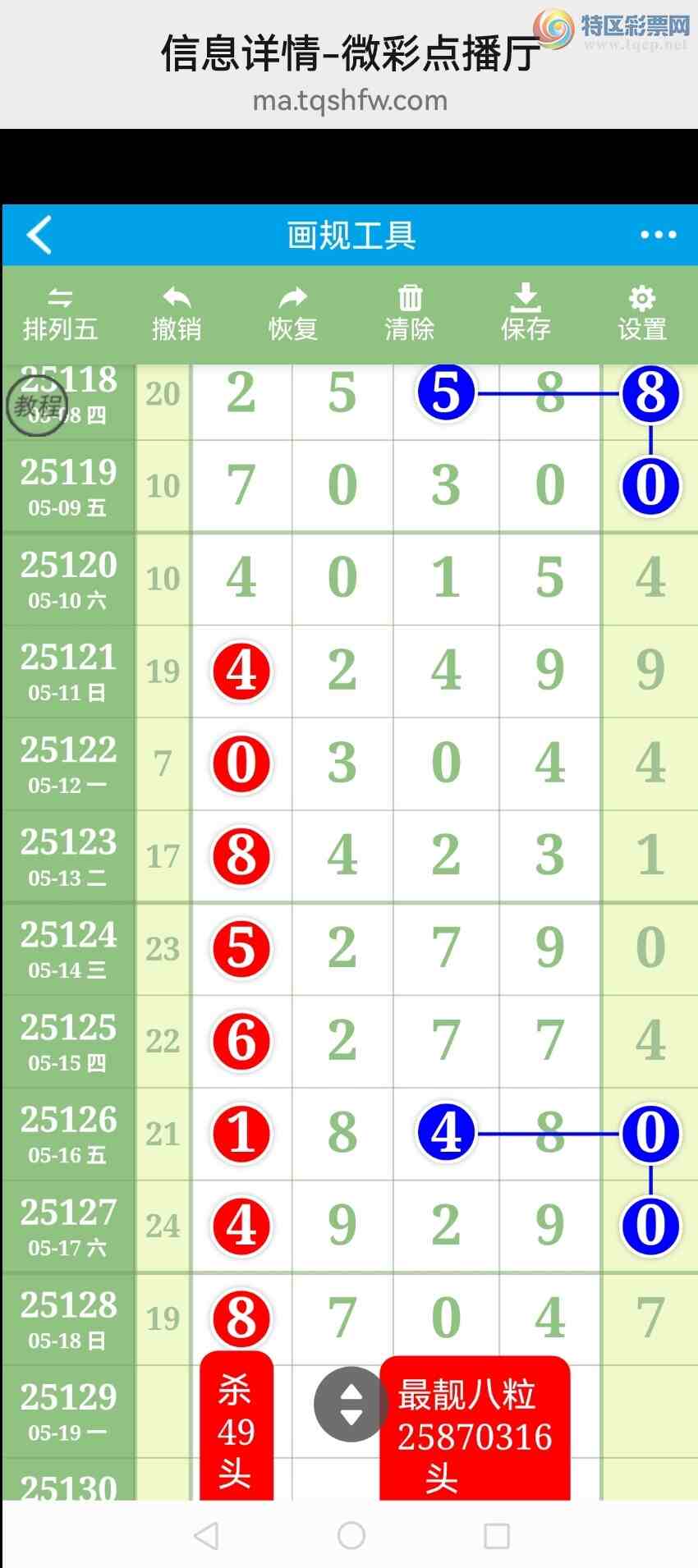Image resolution: width=698 pixels, height=1568 pixels.
Task: Switch the lottery type via 排列五
Action: tap(60, 315)
